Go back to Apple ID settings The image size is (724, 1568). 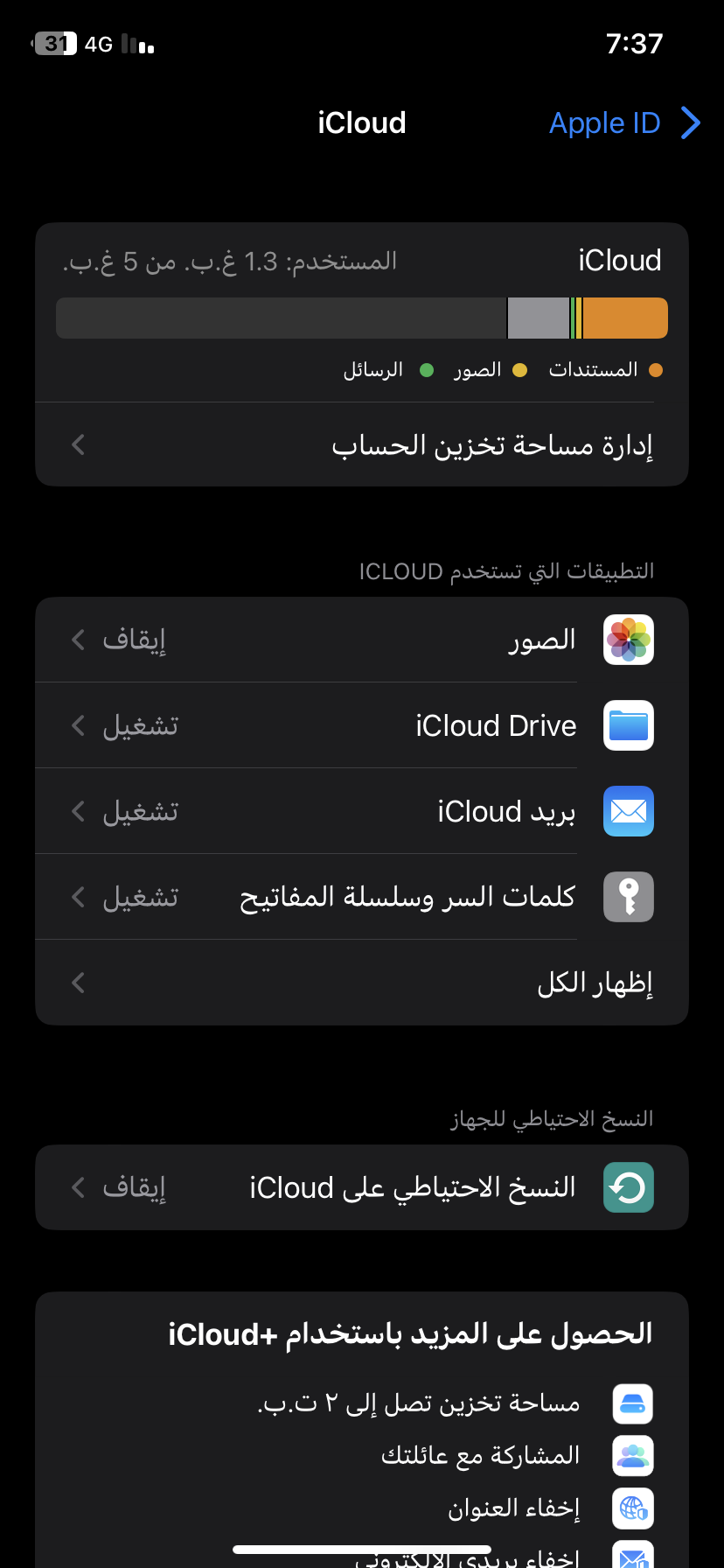click(623, 123)
